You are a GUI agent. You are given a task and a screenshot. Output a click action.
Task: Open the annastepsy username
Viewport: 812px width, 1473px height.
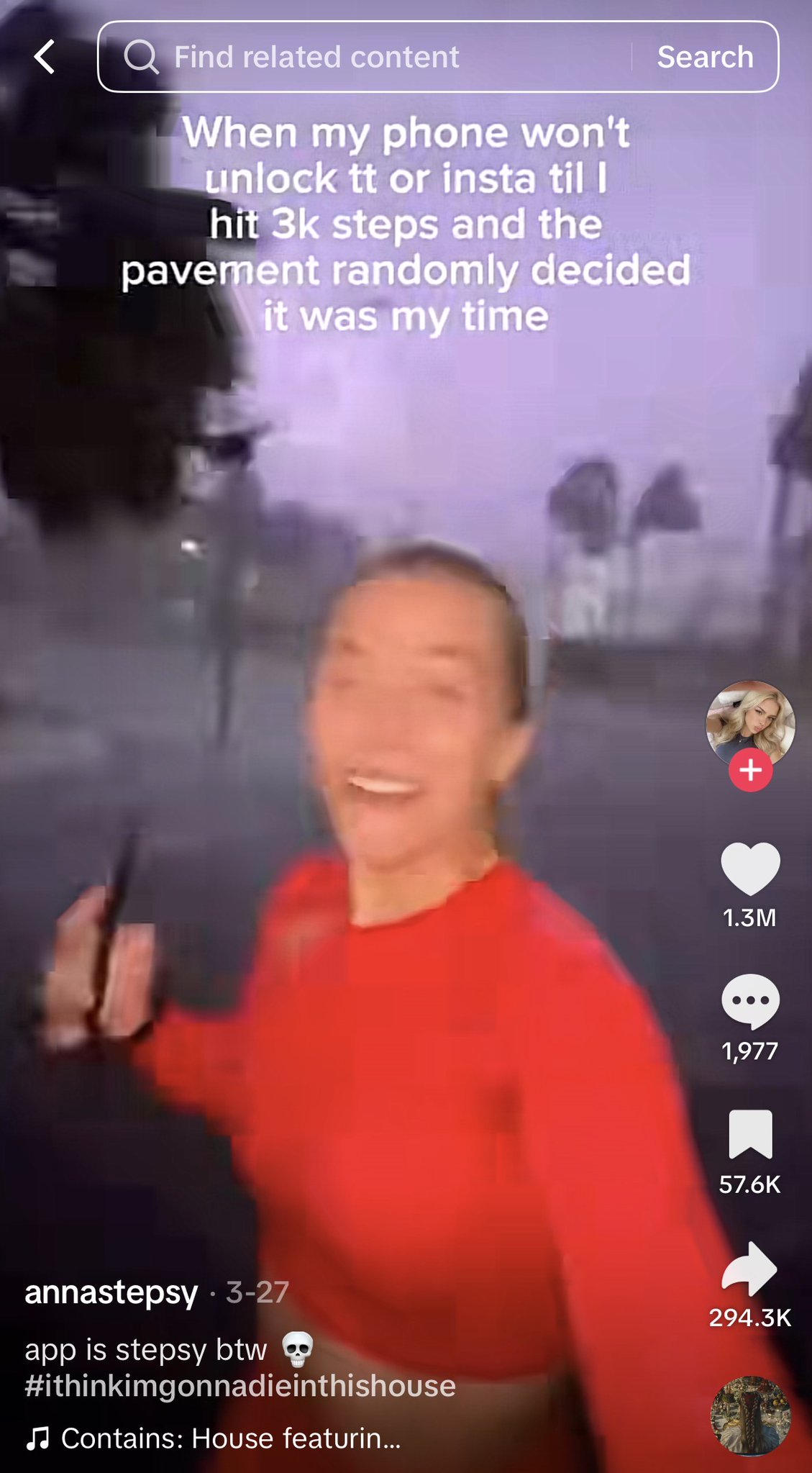111,1293
